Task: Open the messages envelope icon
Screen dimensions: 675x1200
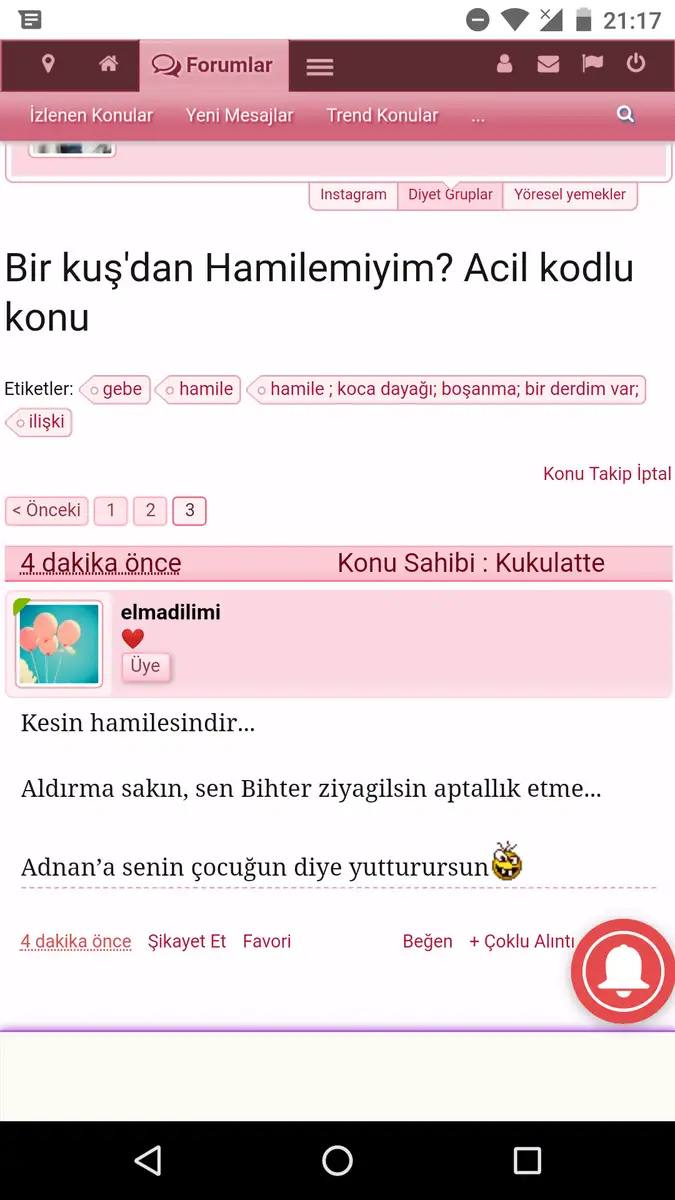Action: click(548, 65)
